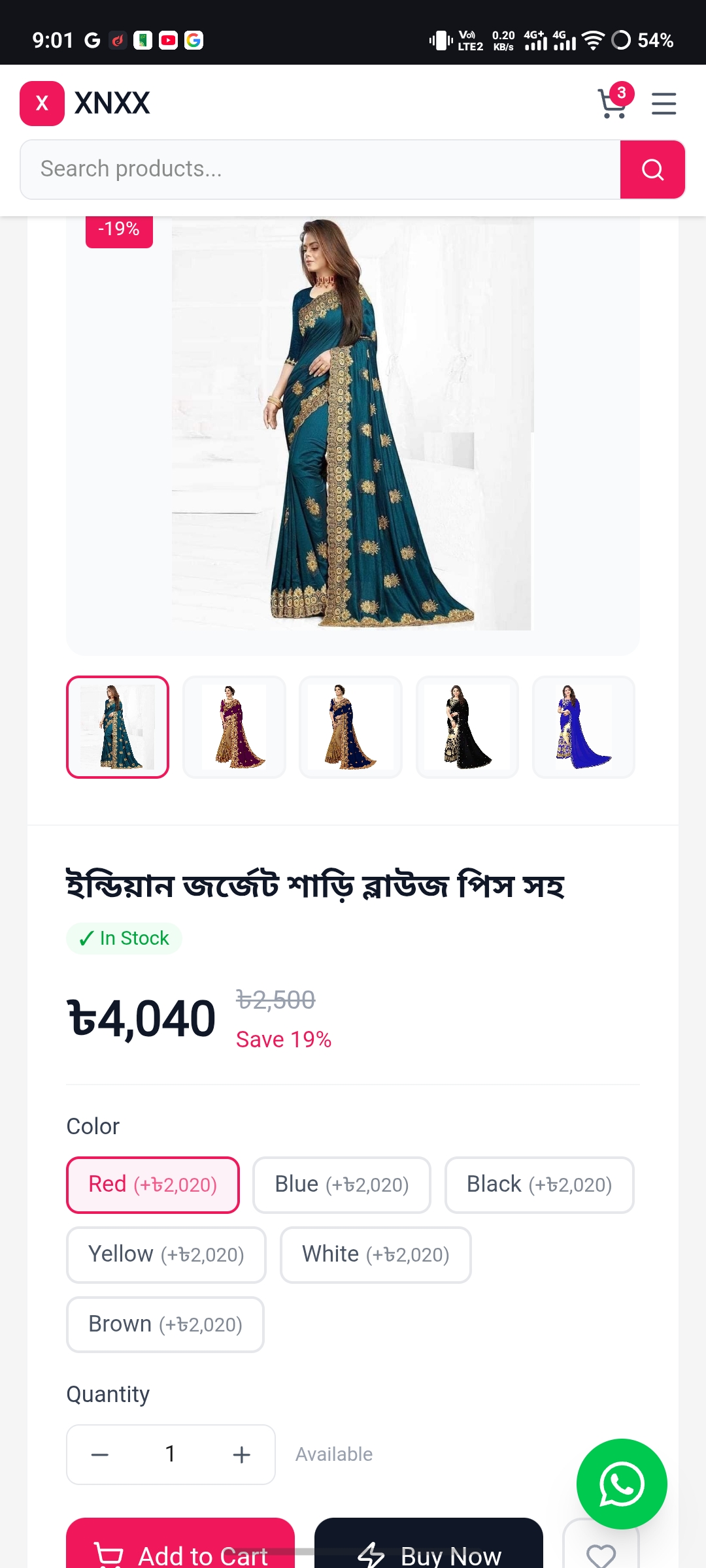View the black saree thumbnail
The image size is (706, 1568).
(x=467, y=727)
